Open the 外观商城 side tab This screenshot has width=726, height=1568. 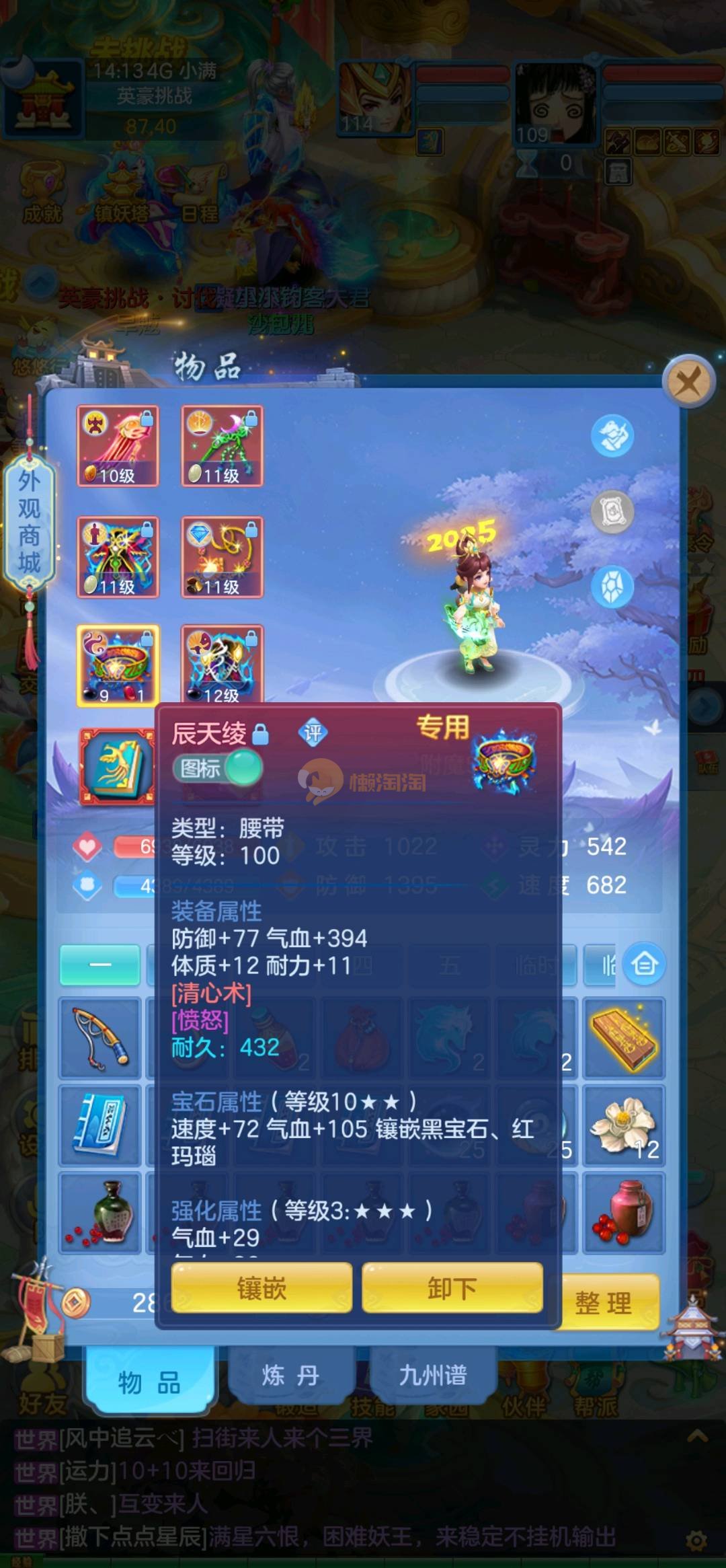29,521
